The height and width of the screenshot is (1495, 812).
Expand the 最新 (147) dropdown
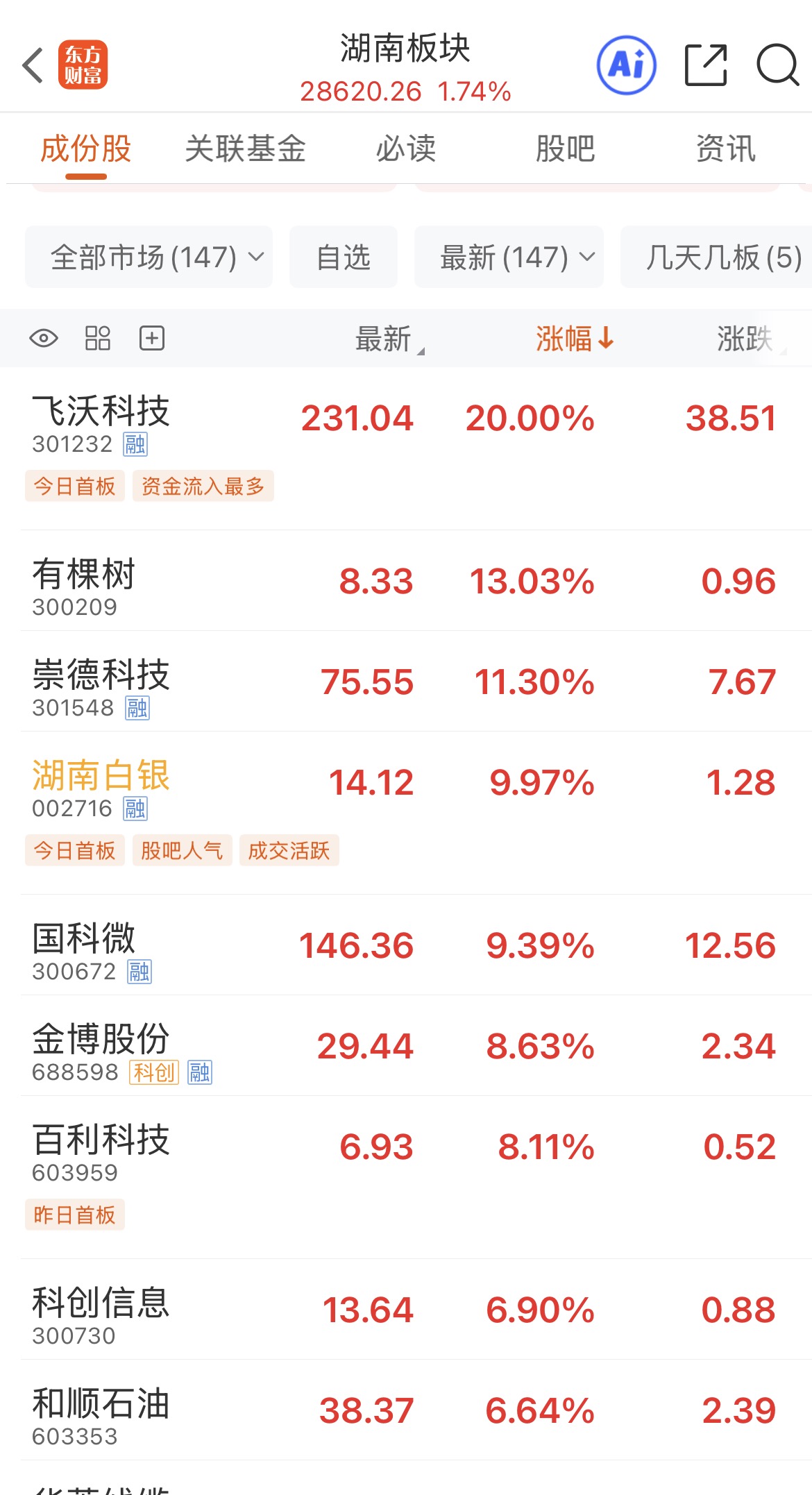[509, 257]
